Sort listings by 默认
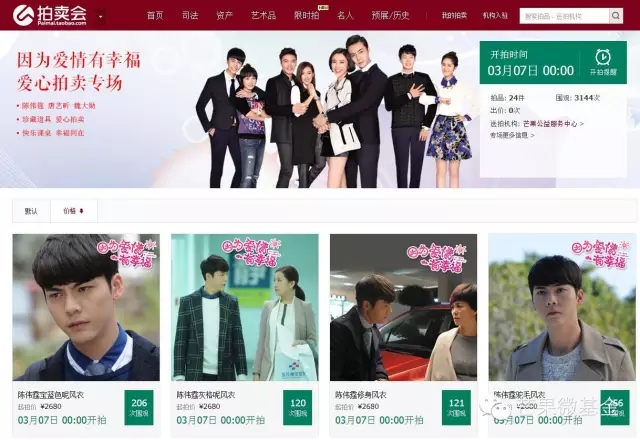This screenshot has height=440, width=640. (x=32, y=211)
